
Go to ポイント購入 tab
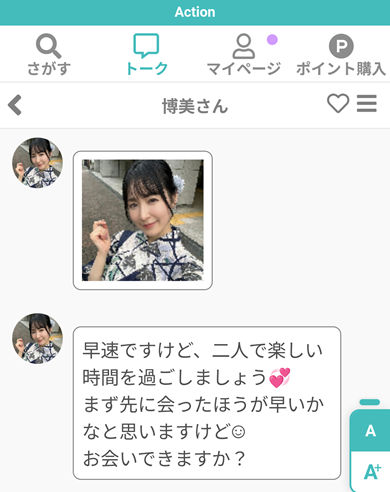click(x=341, y=55)
